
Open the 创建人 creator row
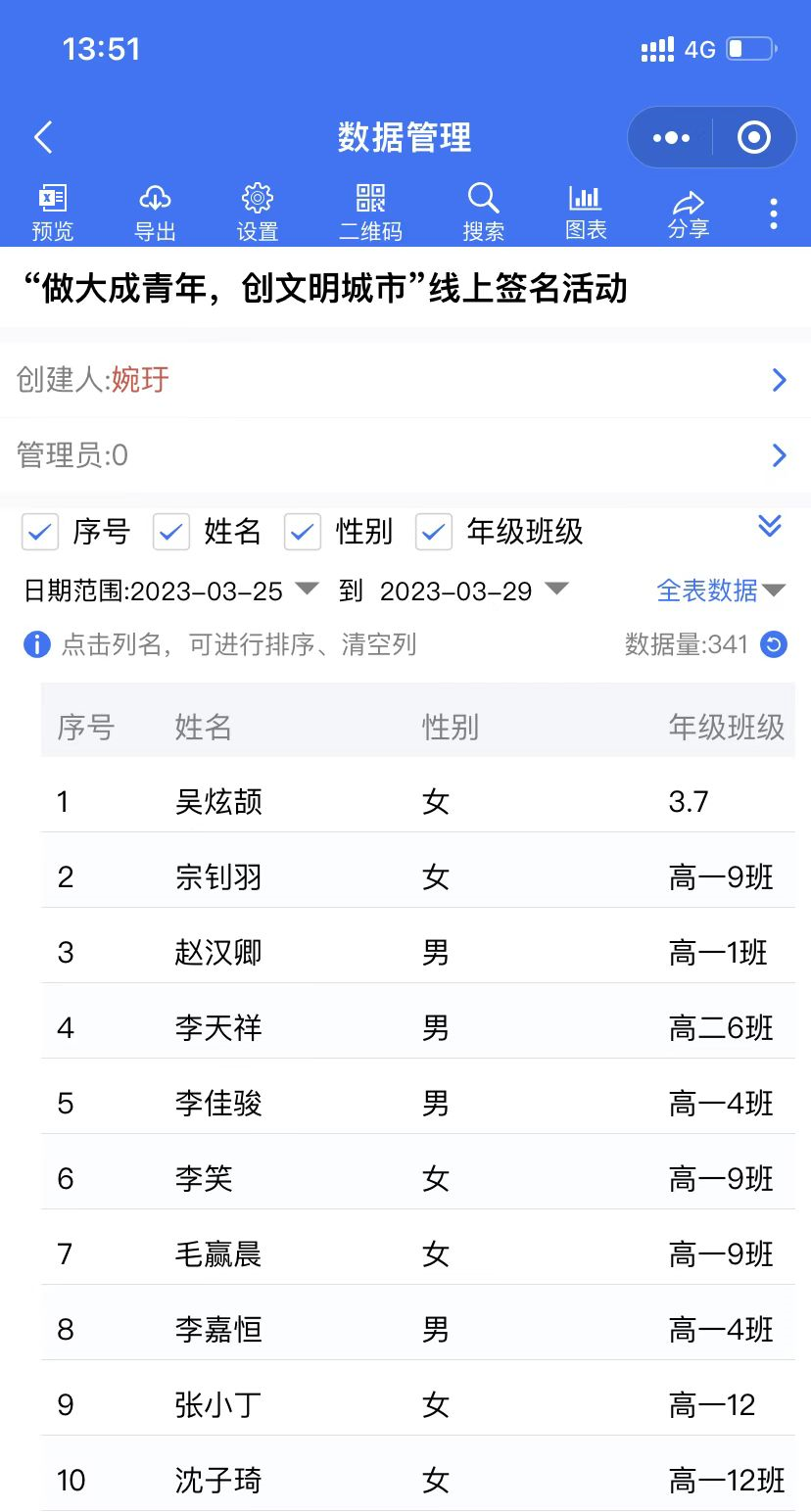point(405,380)
